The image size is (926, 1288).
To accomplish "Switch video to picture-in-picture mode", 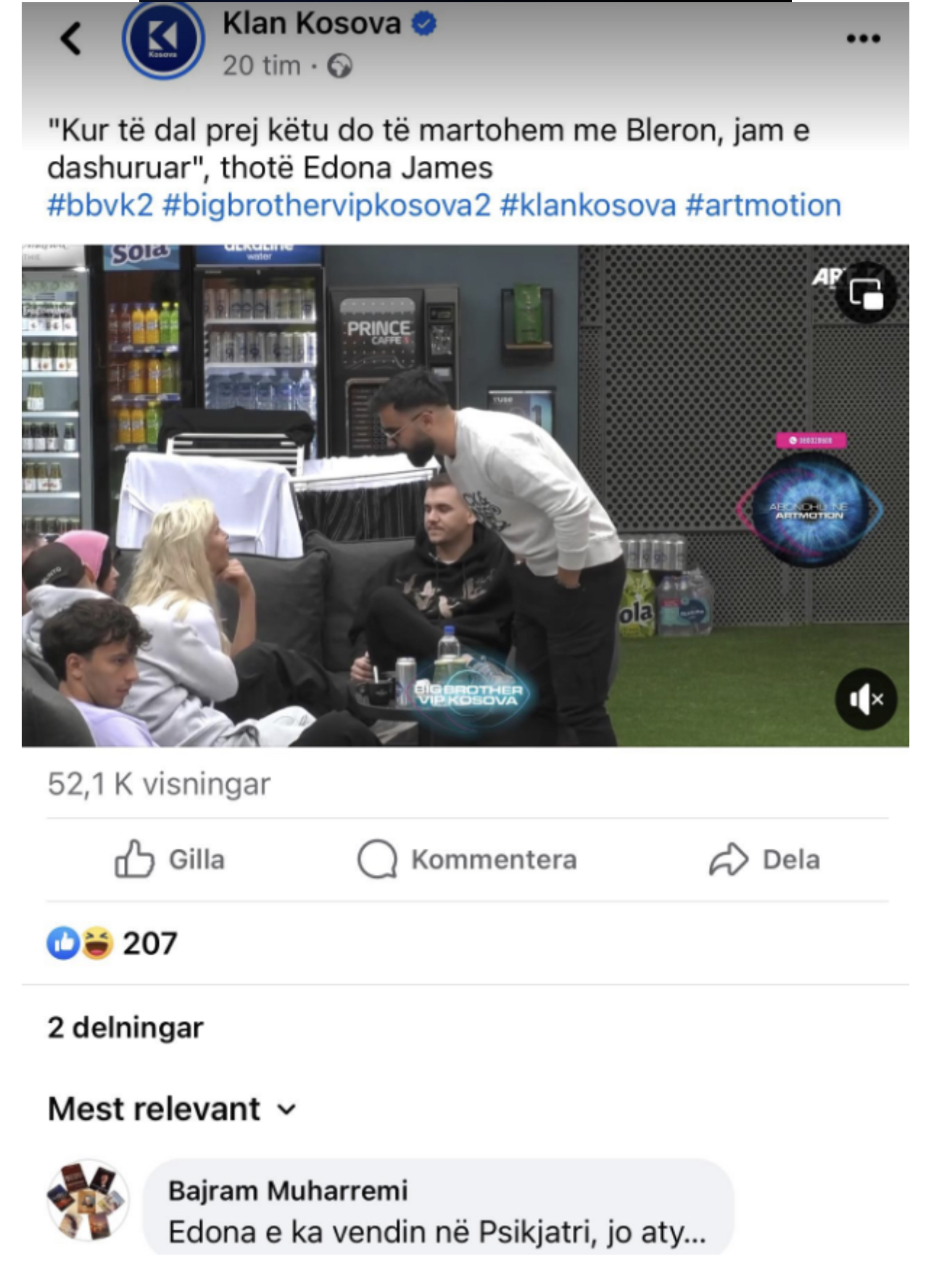I will pos(866,294).
